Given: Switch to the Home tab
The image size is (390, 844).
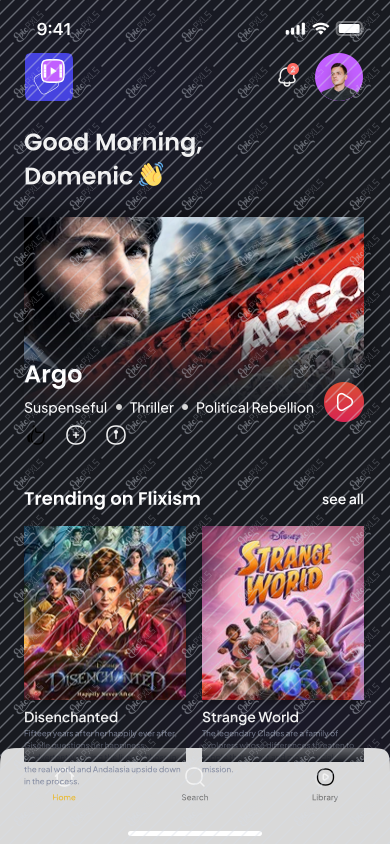Looking at the screenshot, I should (x=64, y=785).
